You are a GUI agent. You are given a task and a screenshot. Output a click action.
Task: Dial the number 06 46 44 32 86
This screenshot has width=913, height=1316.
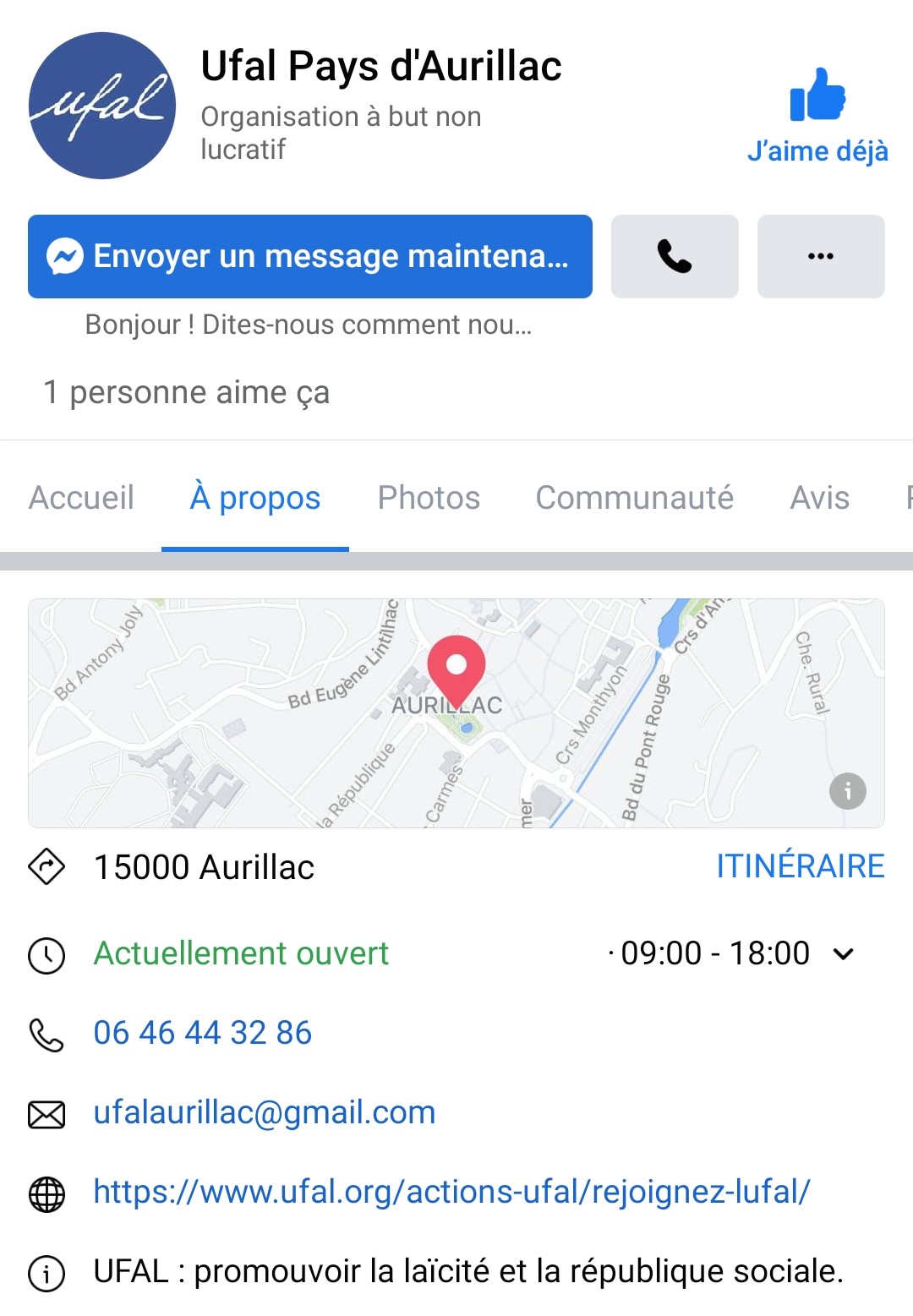coord(203,1033)
